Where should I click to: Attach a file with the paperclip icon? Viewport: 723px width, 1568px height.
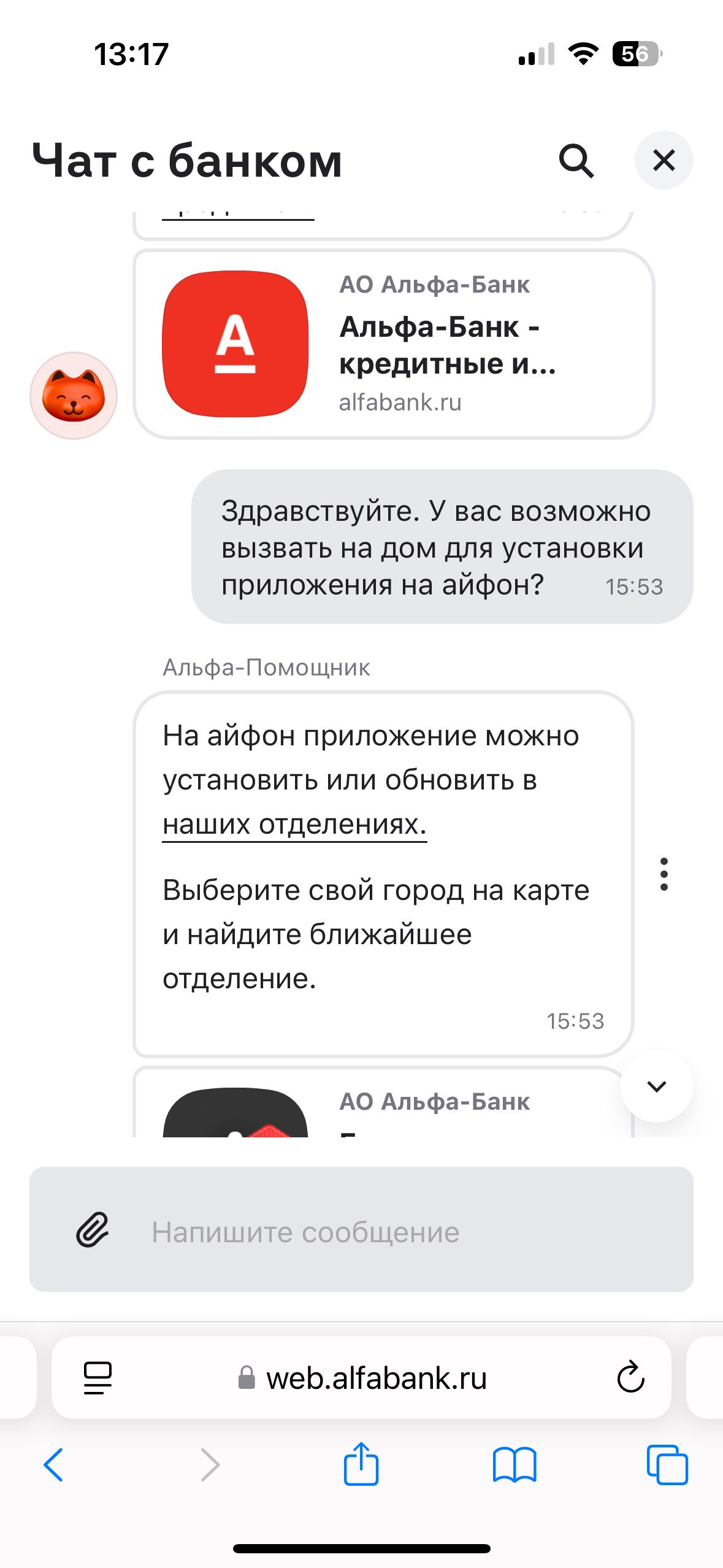(x=93, y=1229)
